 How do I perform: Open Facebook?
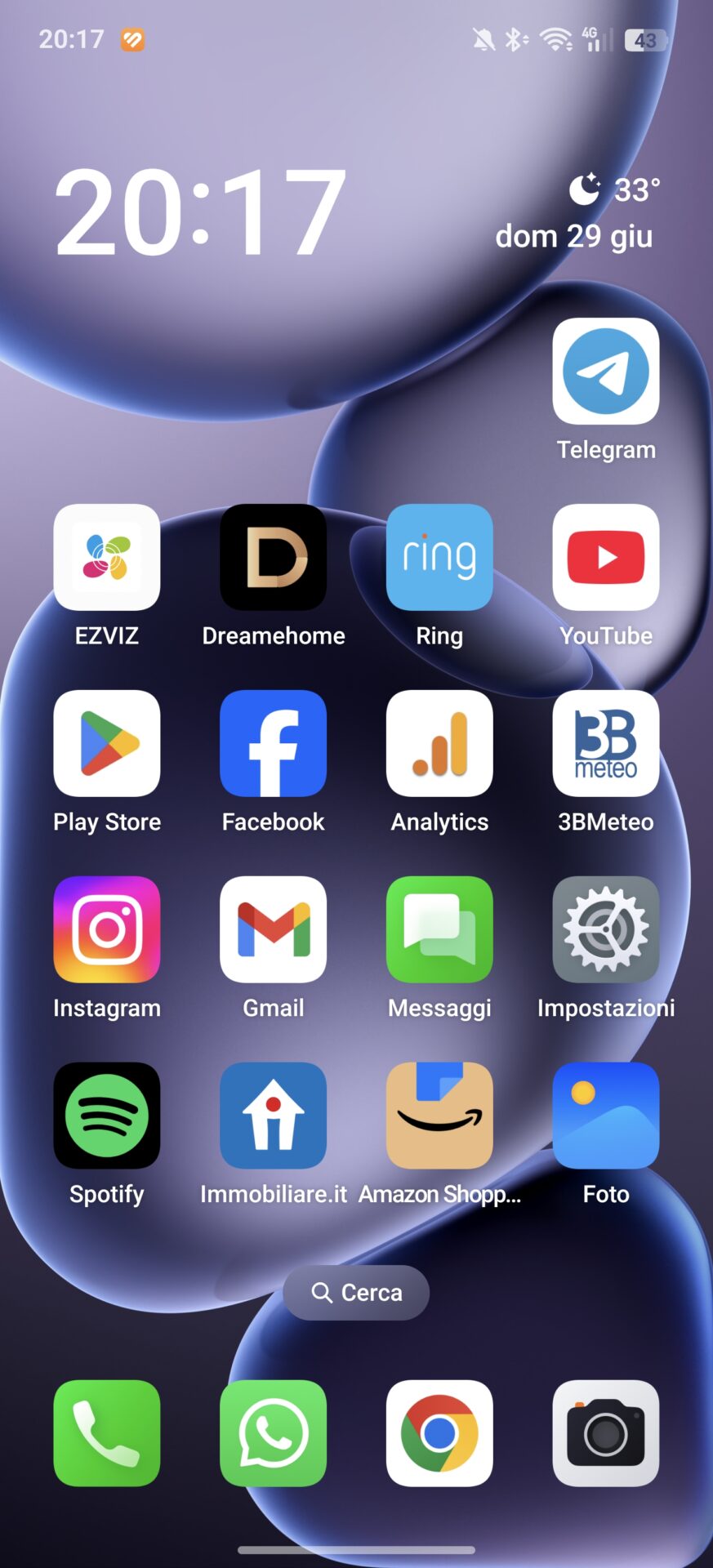[273, 743]
